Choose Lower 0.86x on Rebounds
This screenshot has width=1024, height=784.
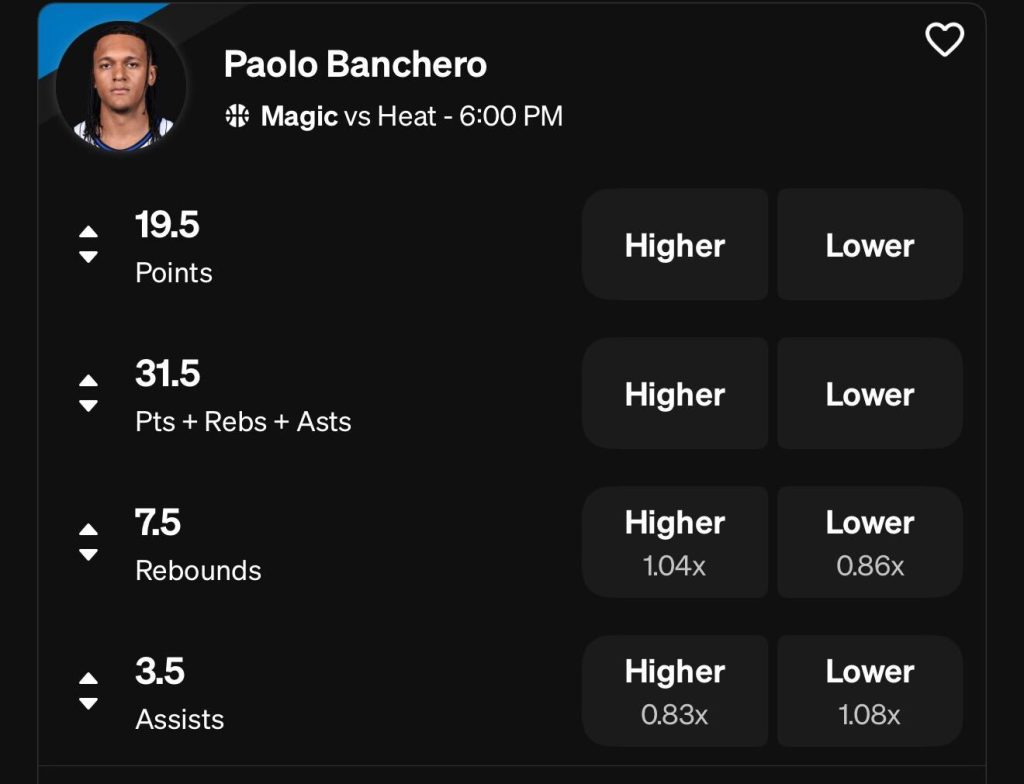point(869,542)
